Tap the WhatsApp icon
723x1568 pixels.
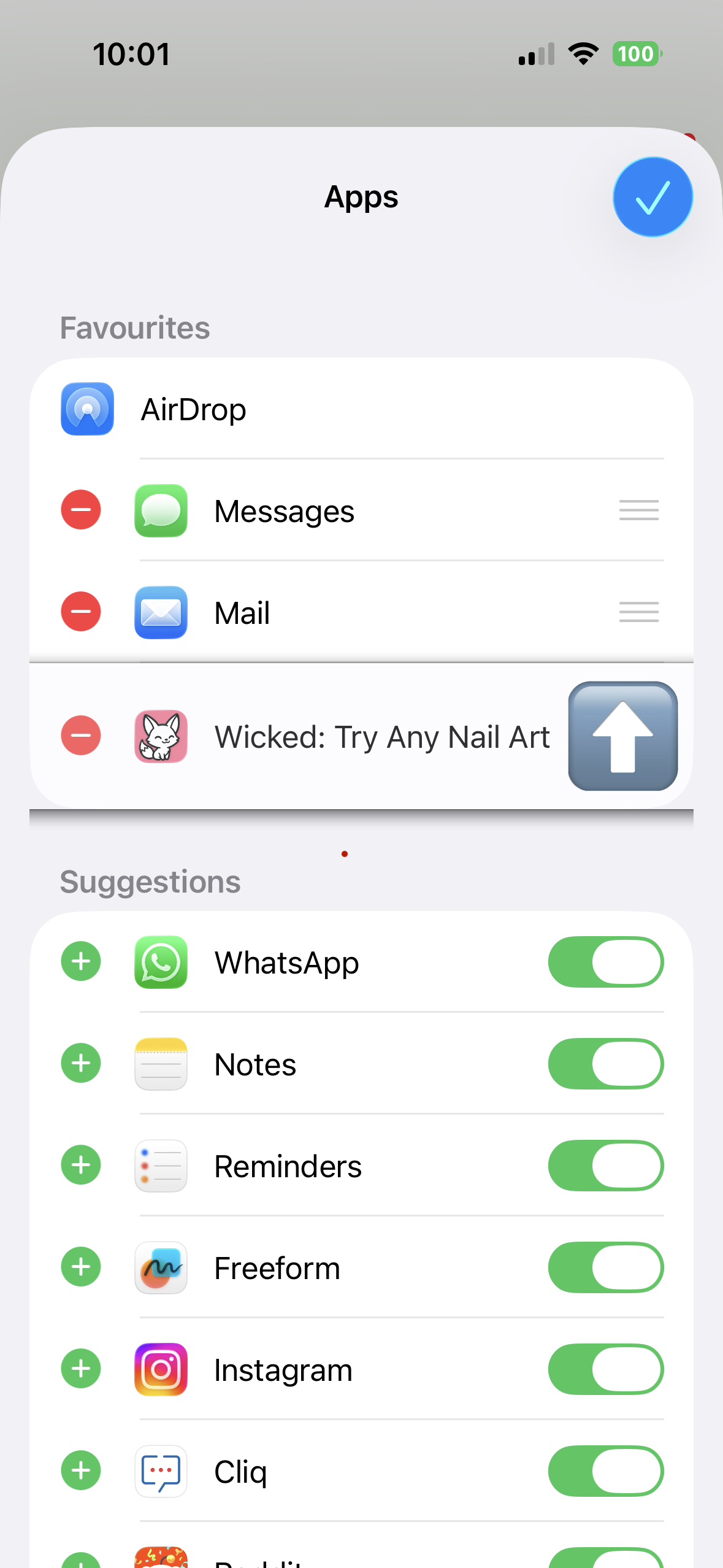[x=161, y=963]
